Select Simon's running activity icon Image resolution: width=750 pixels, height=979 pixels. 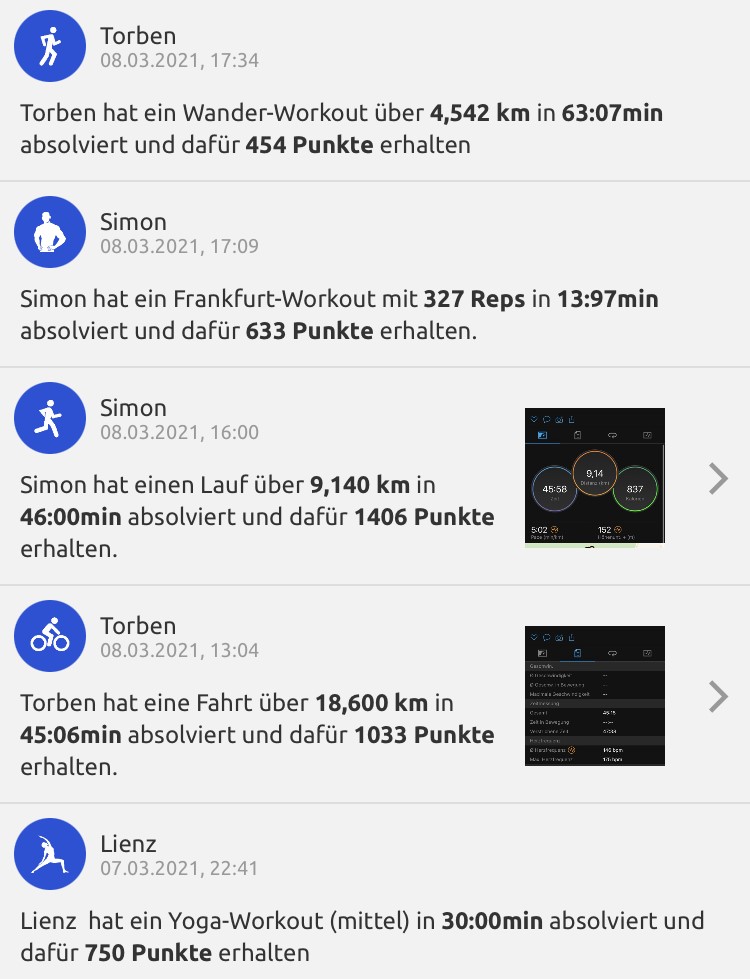[x=50, y=418]
